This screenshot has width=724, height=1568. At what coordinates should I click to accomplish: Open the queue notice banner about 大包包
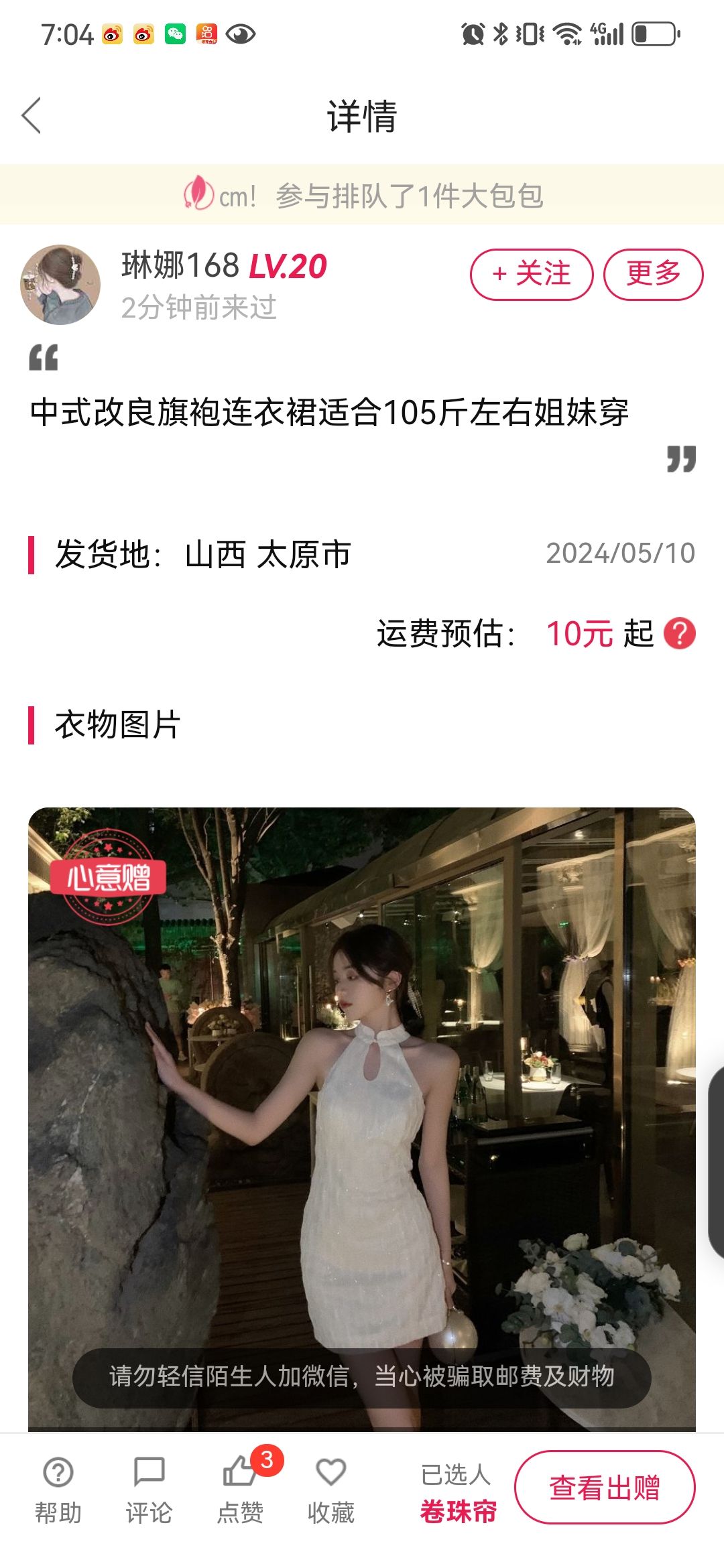pos(362,195)
